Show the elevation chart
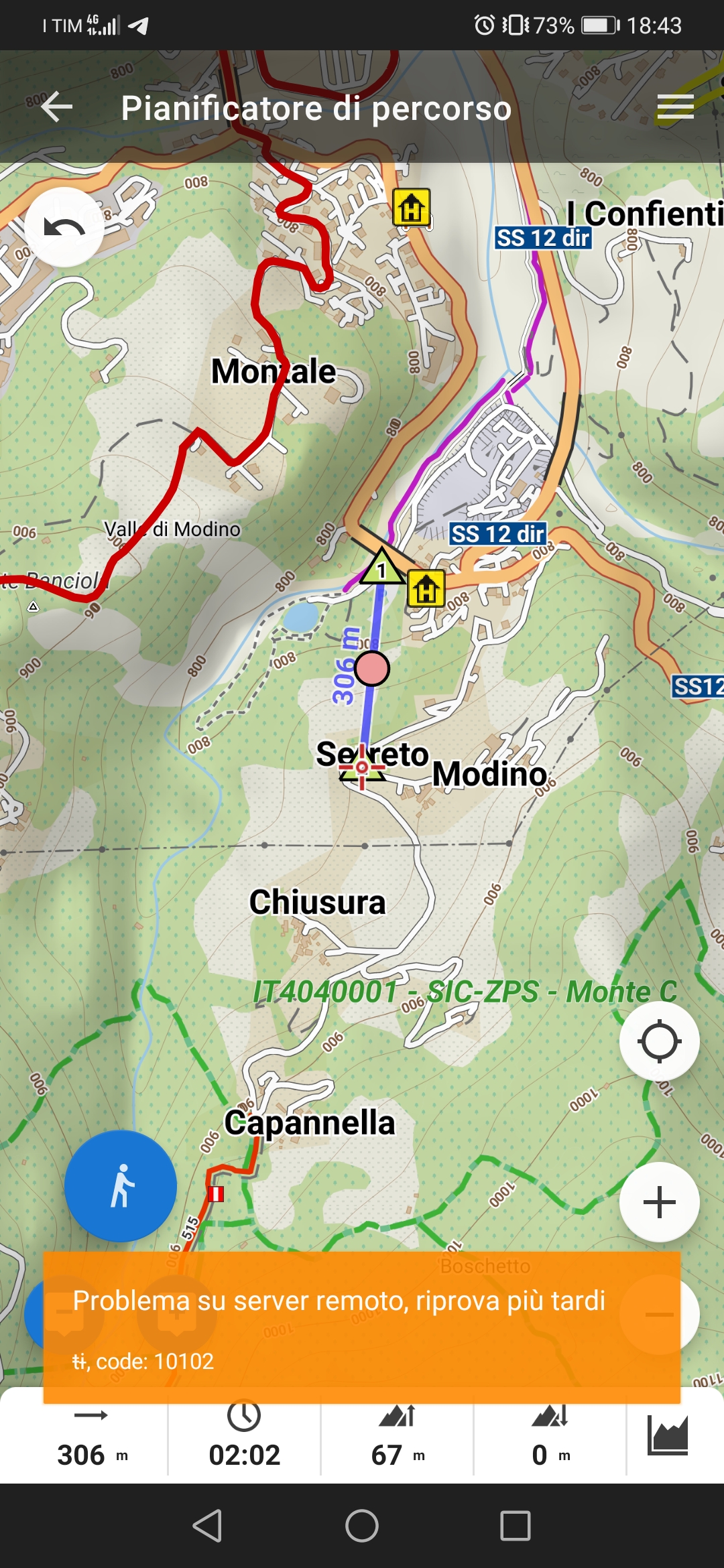 tap(668, 1435)
